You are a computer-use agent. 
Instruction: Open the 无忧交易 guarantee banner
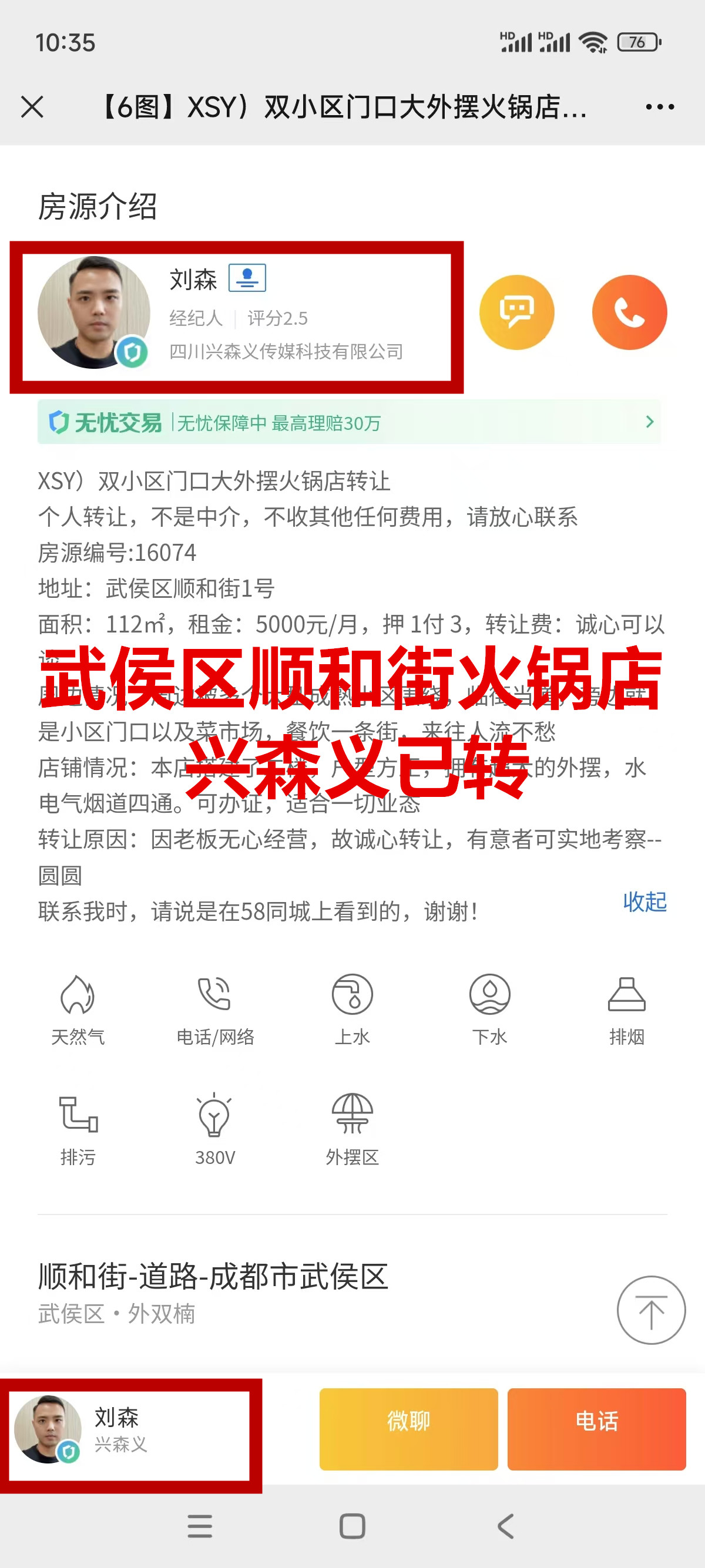pos(349,422)
